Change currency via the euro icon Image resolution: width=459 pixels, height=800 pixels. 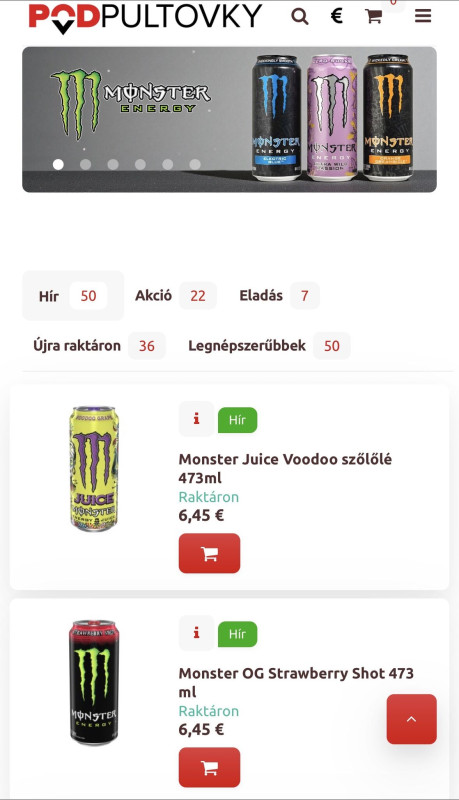(337, 16)
